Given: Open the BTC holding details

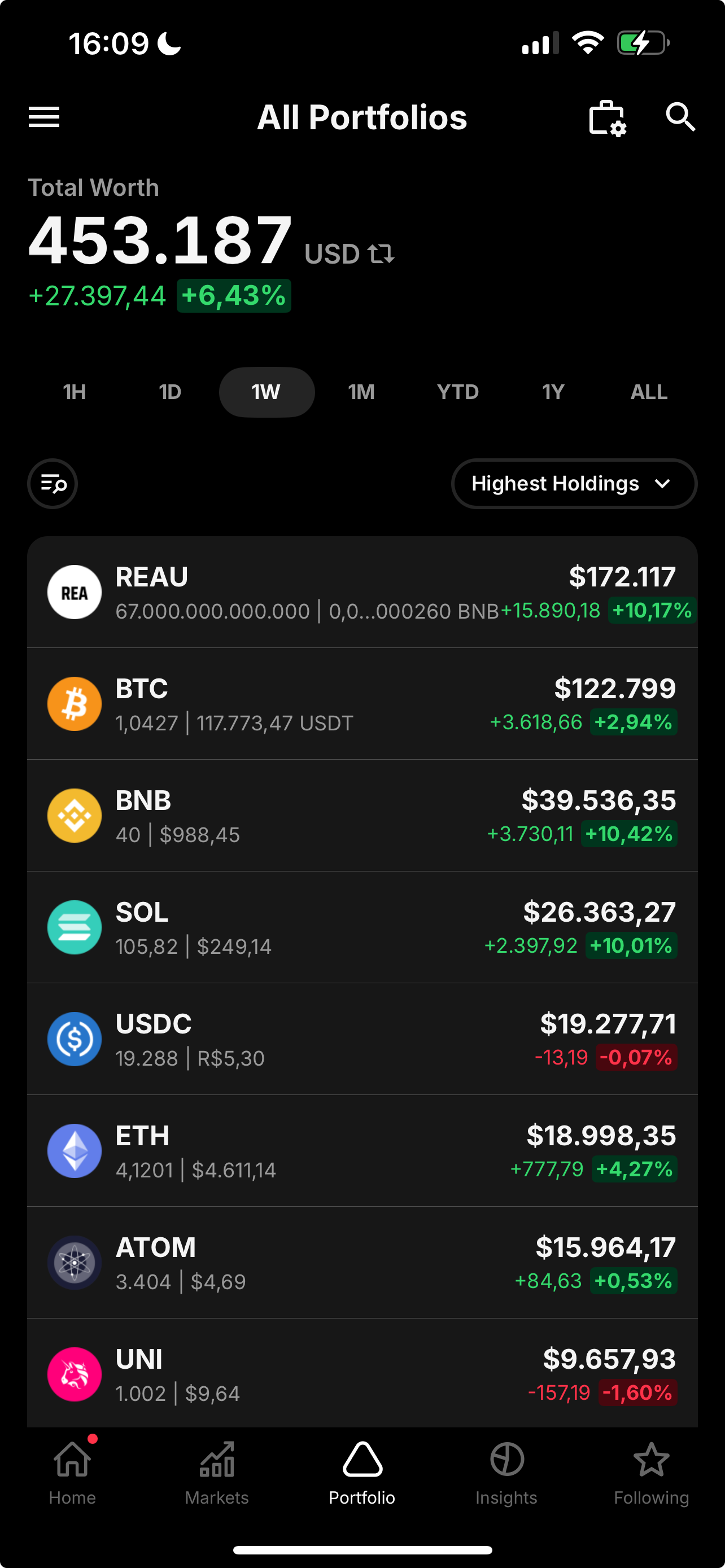Looking at the screenshot, I should (x=362, y=704).
